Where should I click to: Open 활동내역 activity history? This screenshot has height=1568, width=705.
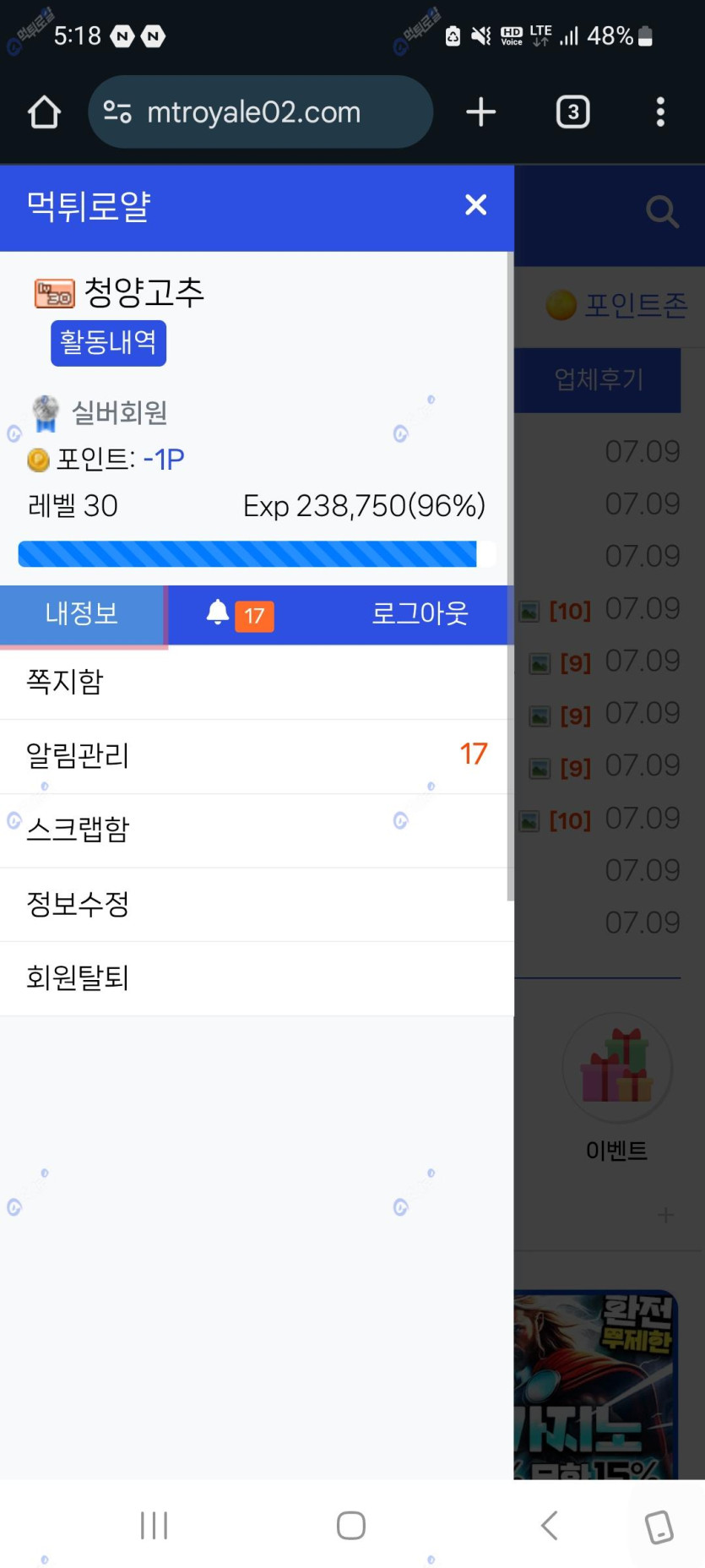(108, 342)
